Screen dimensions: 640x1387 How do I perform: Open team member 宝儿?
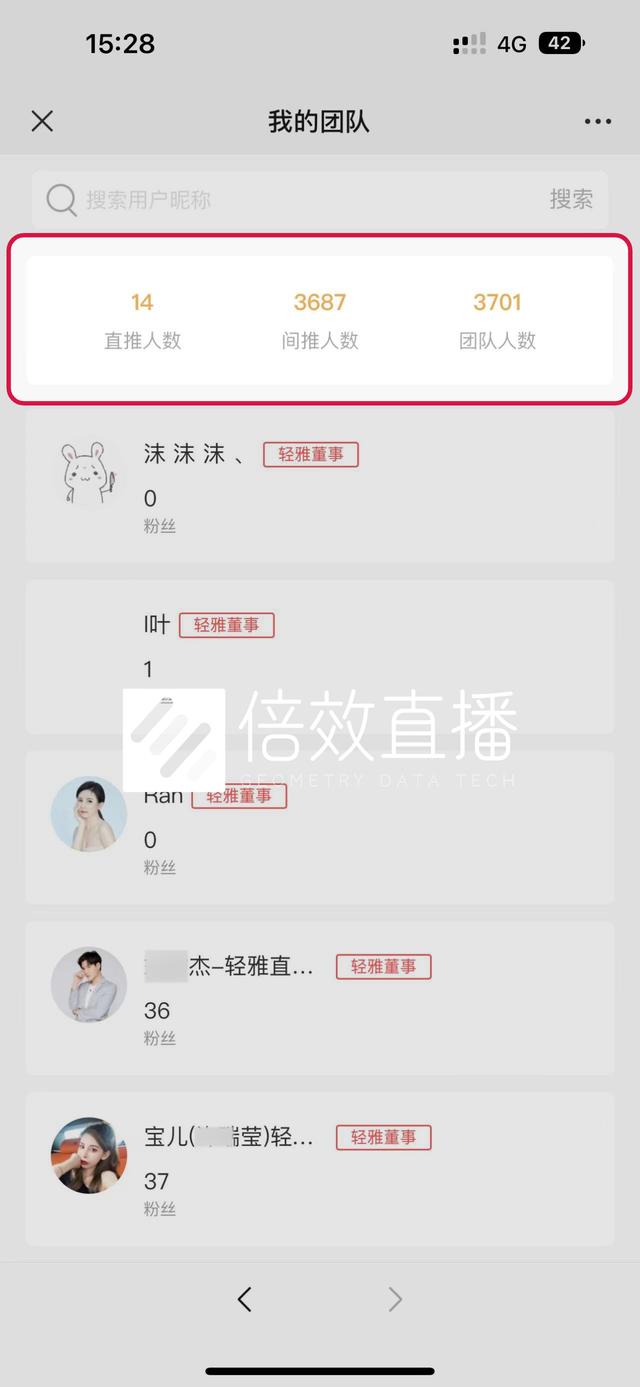click(320, 1168)
